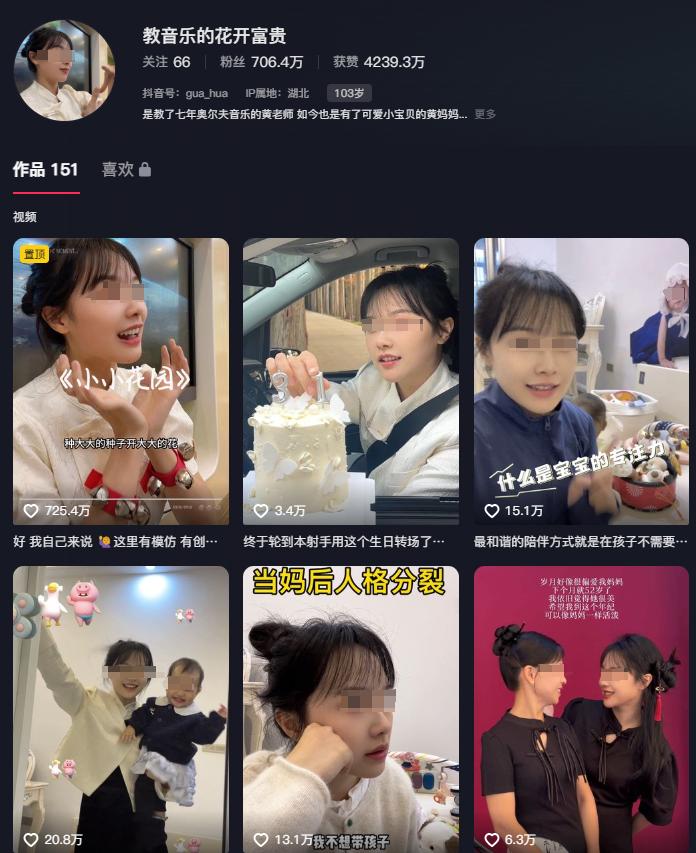Expand the bio with 更多
Image resolution: width=696 pixels, height=853 pixels.
pos(485,114)
